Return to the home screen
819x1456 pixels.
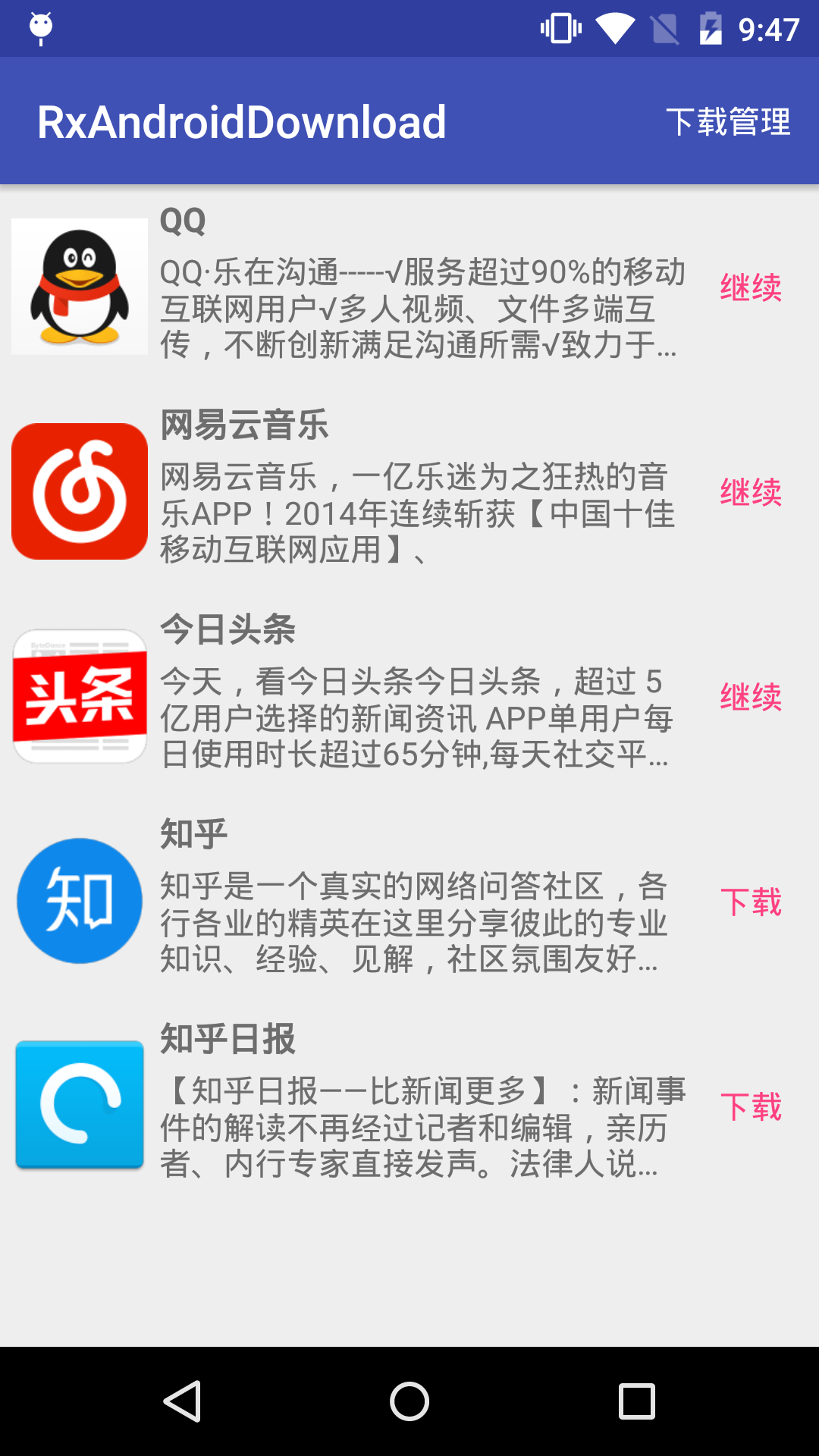tap(409, 1401)
